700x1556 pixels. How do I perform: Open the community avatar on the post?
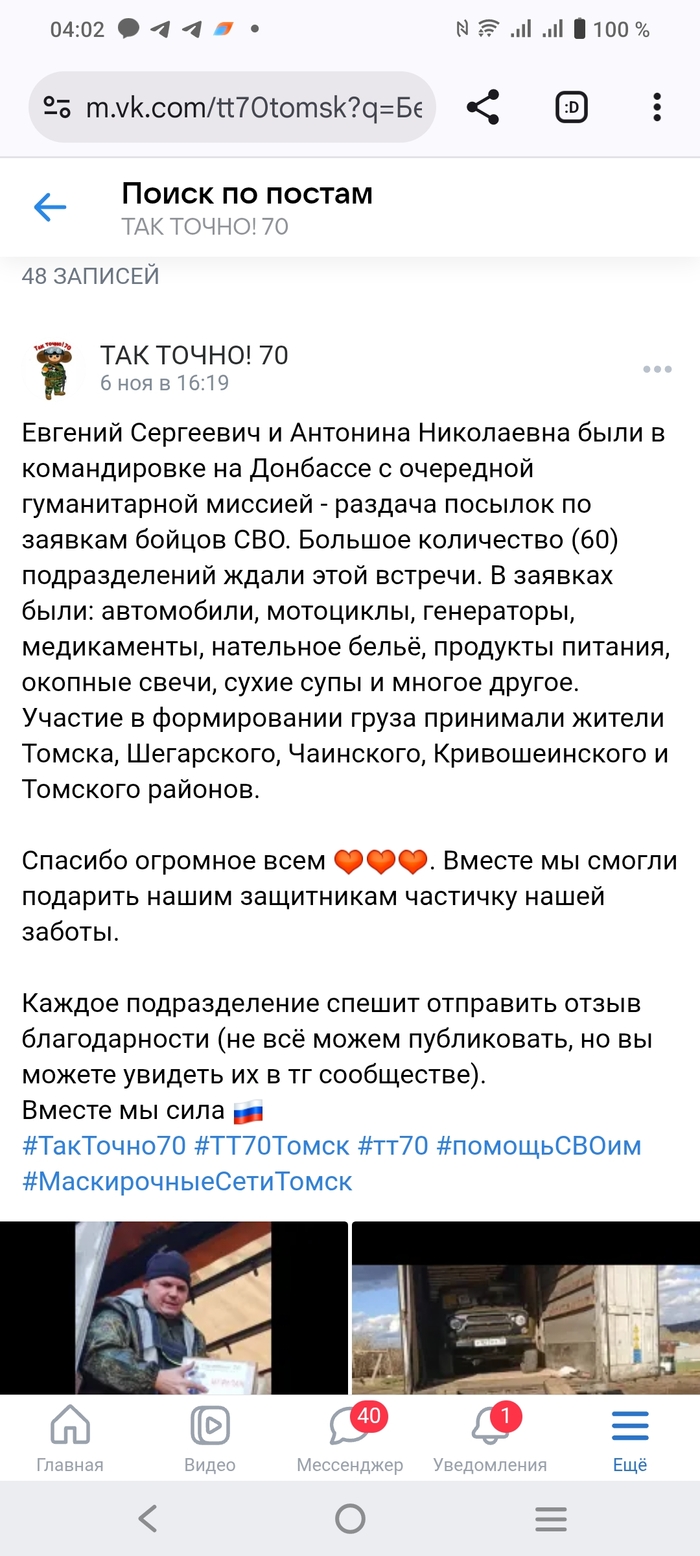point(55,368)
